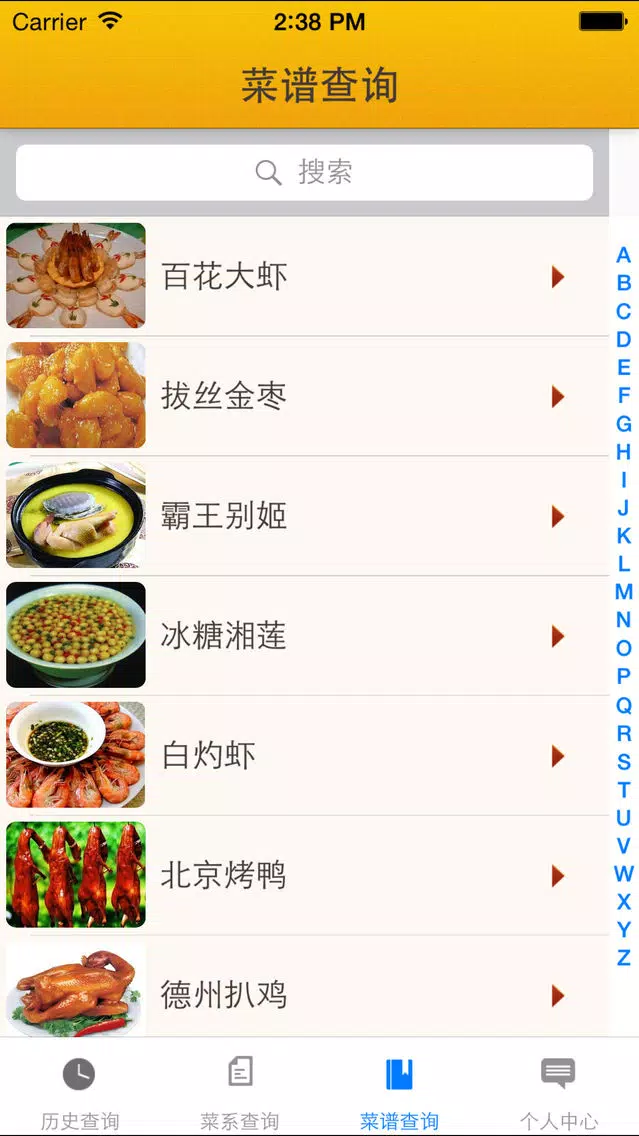The height and width of the screenshot is (1136, 639).
Task: Jump to letter M in index
Action: pos(623,592)
